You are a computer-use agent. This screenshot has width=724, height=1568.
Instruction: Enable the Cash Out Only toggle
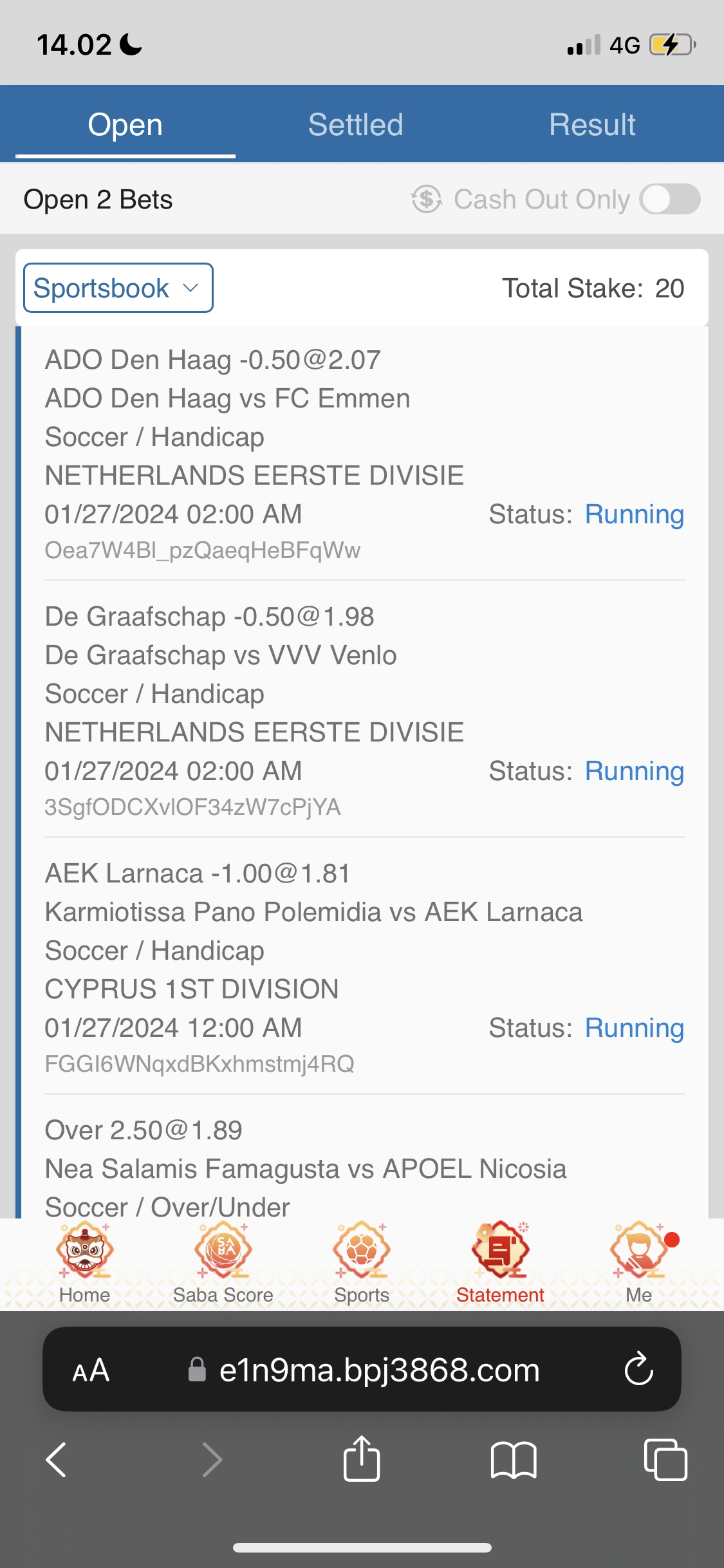coord(669,199)
